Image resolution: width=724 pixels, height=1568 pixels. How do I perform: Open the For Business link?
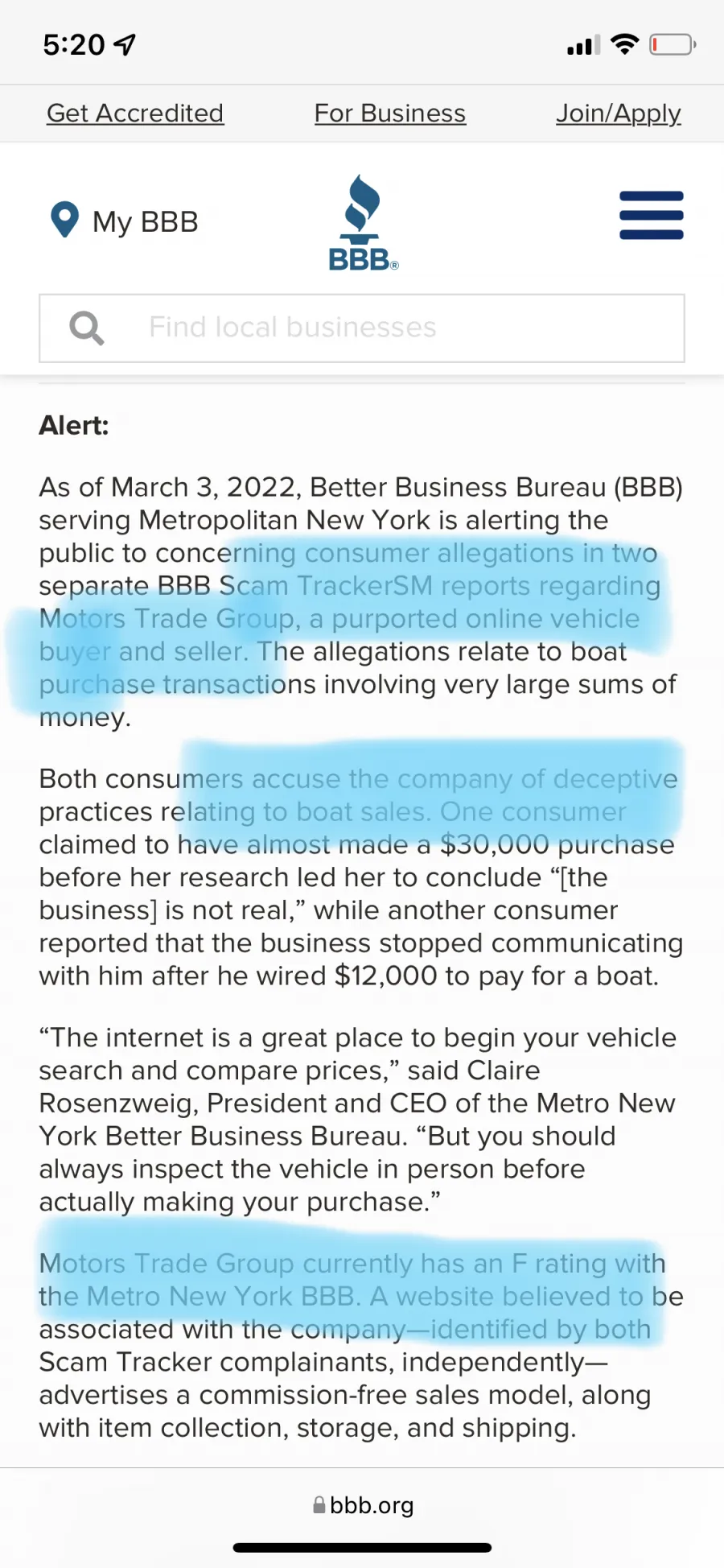(390, 113)
